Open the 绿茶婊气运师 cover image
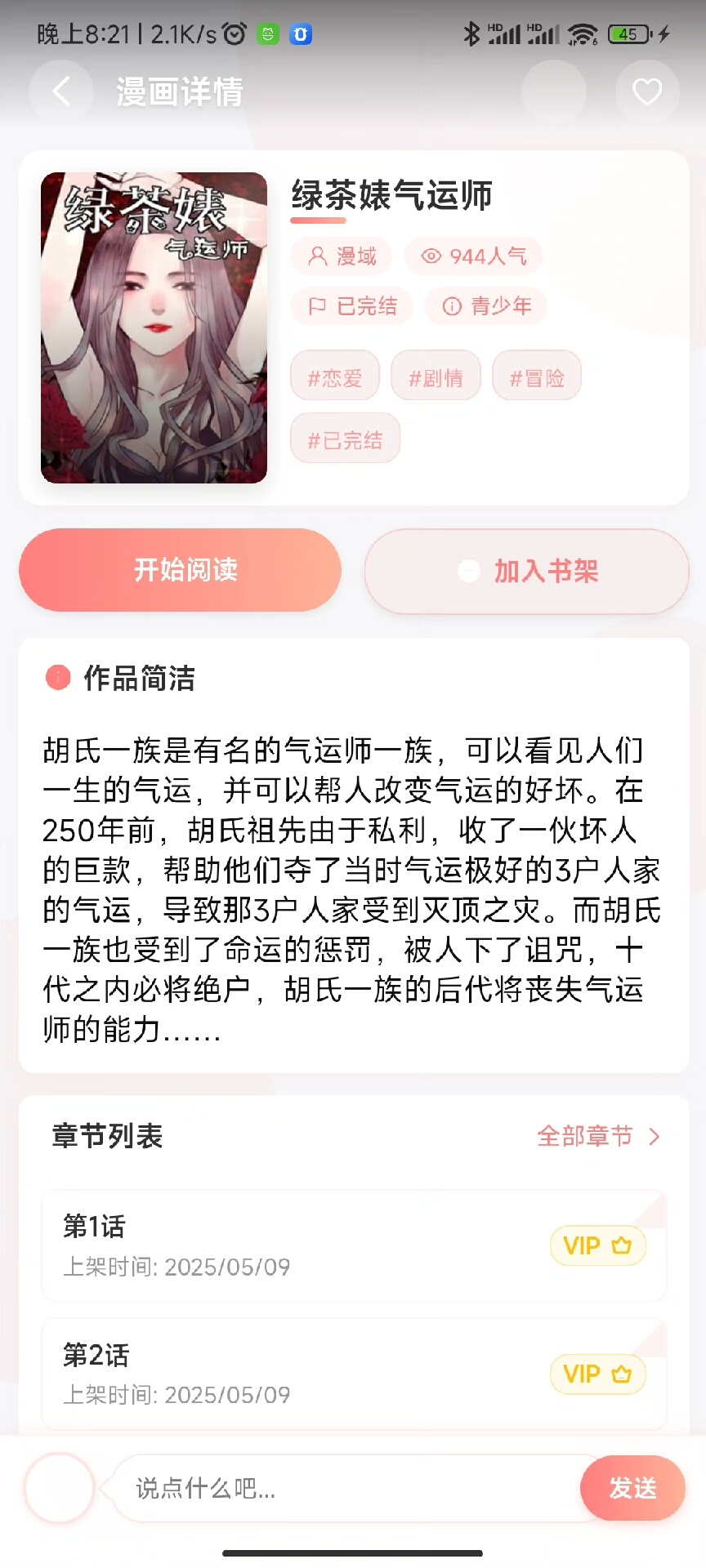The image size is (706, 1568). [154, 327]
